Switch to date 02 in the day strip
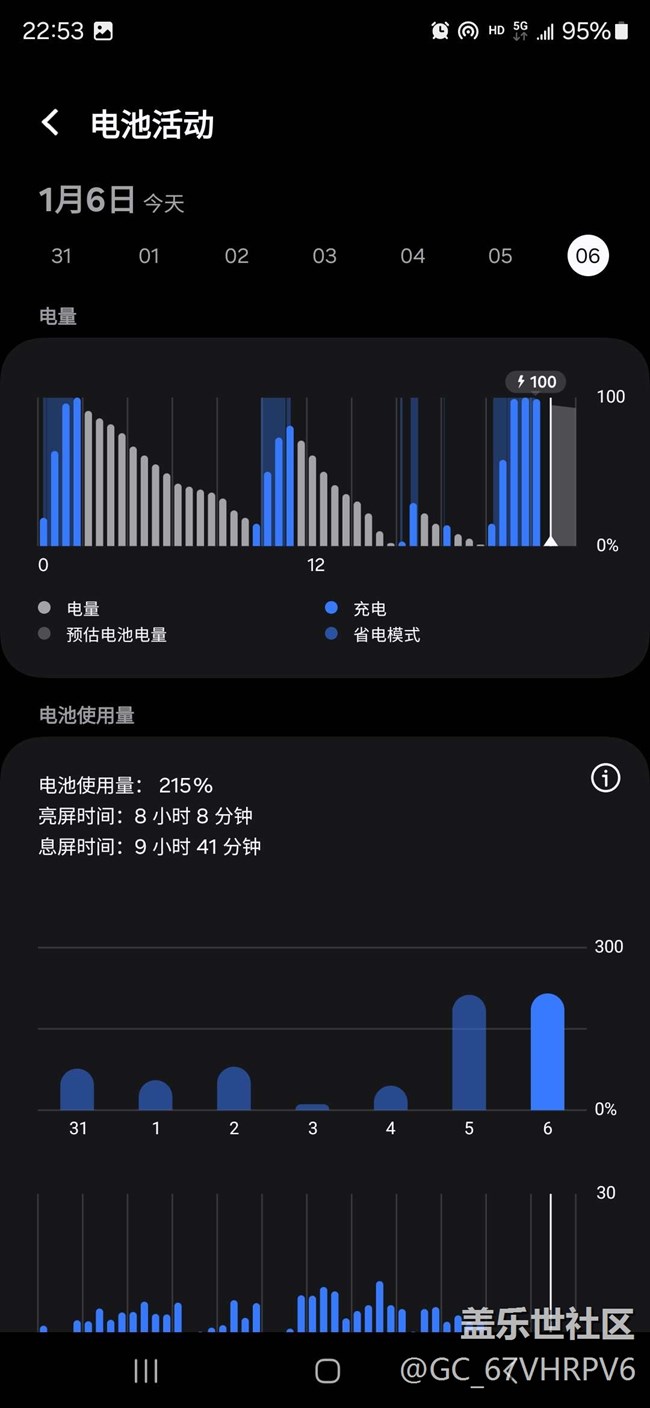Image resolution: width=650 pixels, height=1408 pixels. (x=236, y=256)
